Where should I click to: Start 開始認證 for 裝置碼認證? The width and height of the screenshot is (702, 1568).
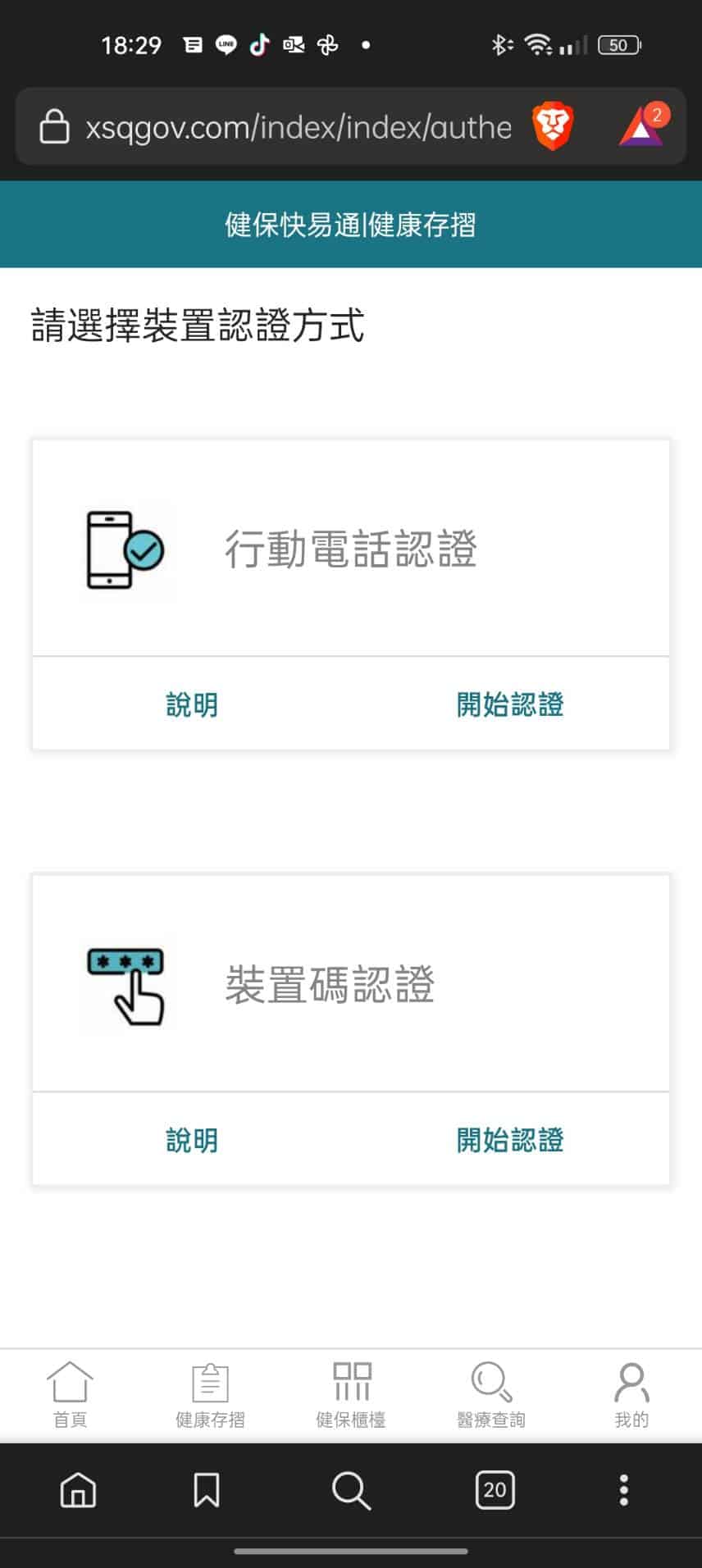(x=510, y=1140)
